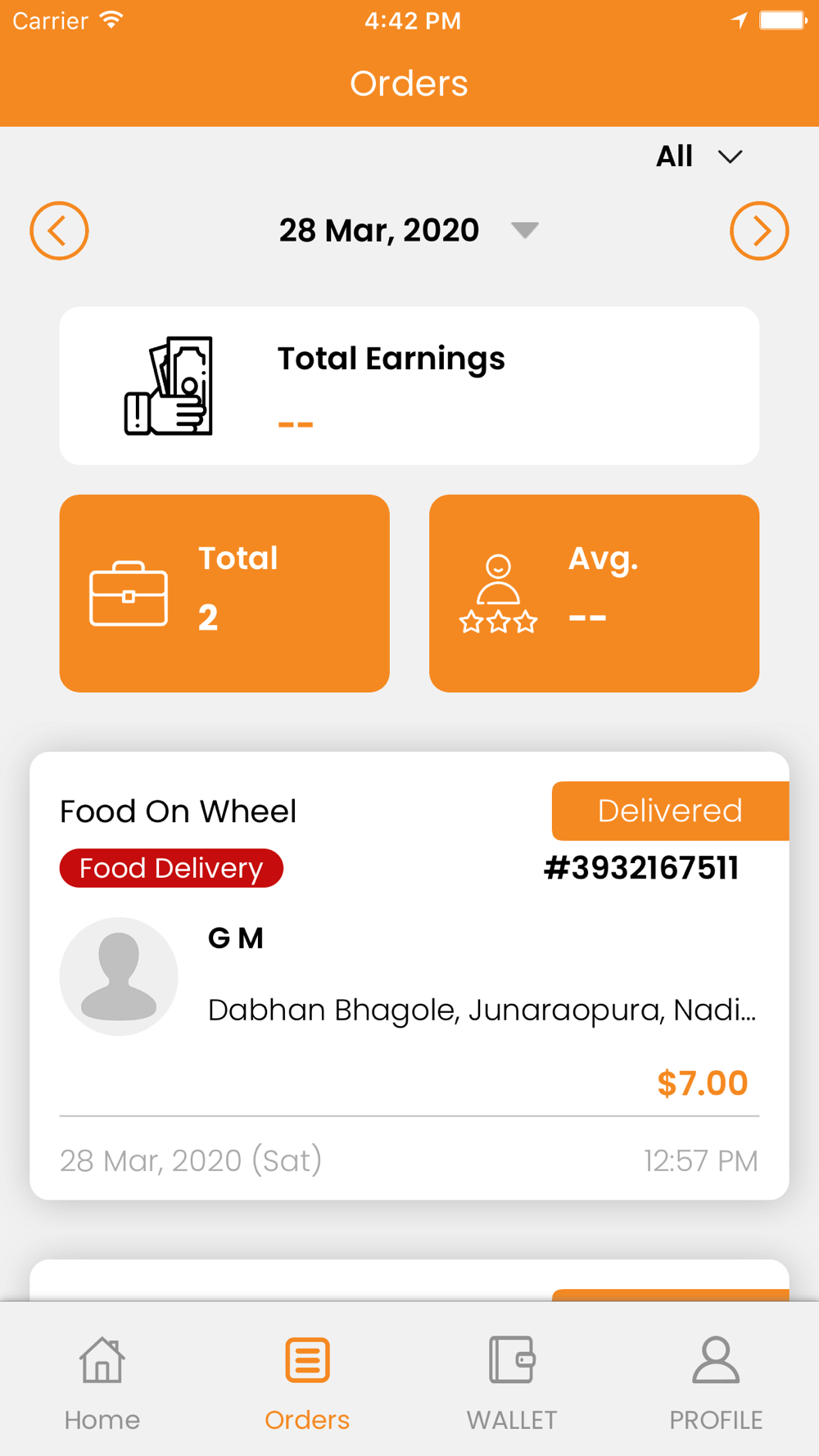Go to the previous day's orders

(x=59, y=231)
